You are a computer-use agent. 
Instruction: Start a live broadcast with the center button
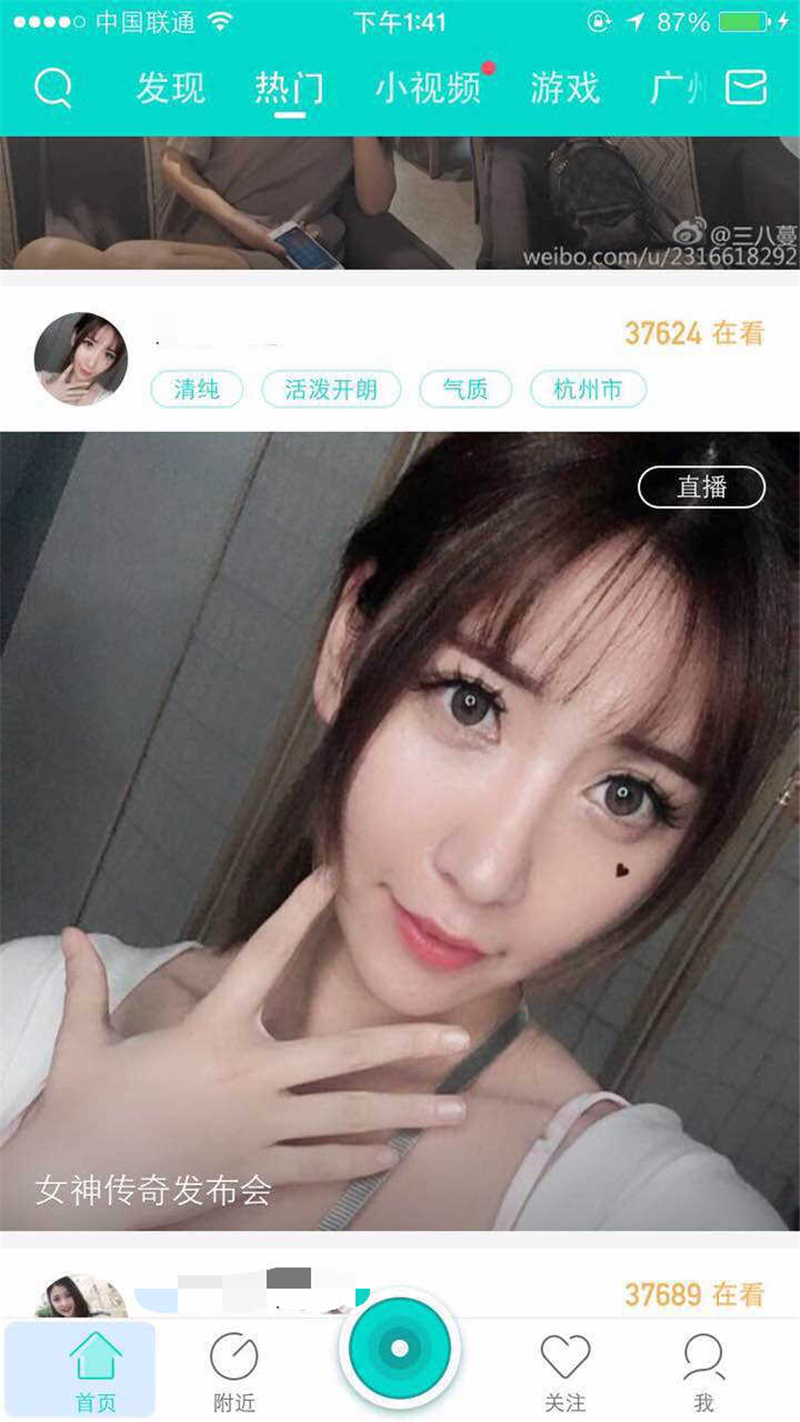point(400,1349)
